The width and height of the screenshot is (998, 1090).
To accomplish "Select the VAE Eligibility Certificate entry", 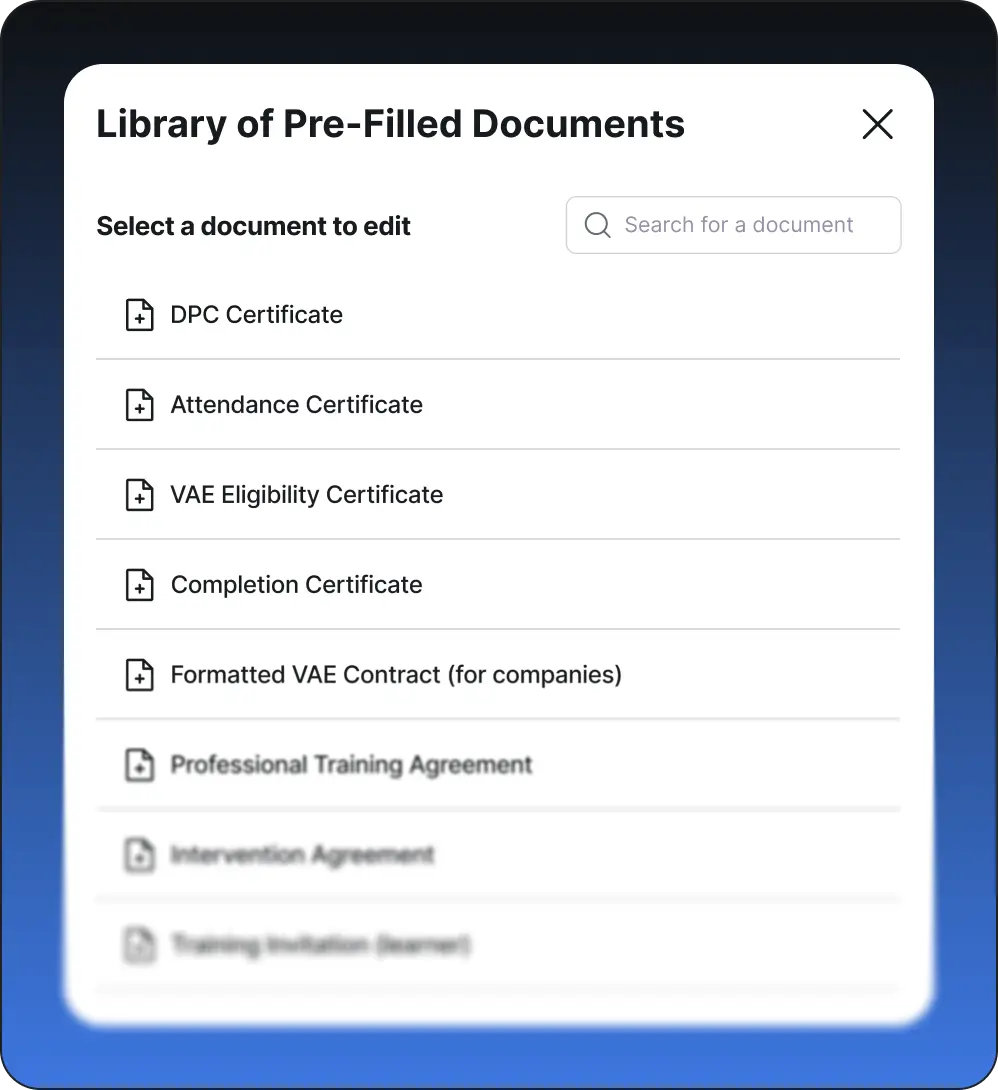I will pos(306,494).
